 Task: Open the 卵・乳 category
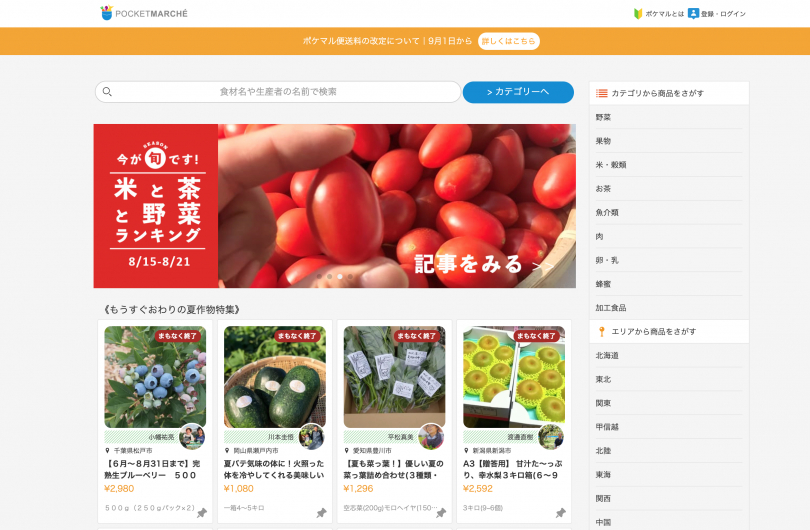pyautogui.click(x=607, y=260)
